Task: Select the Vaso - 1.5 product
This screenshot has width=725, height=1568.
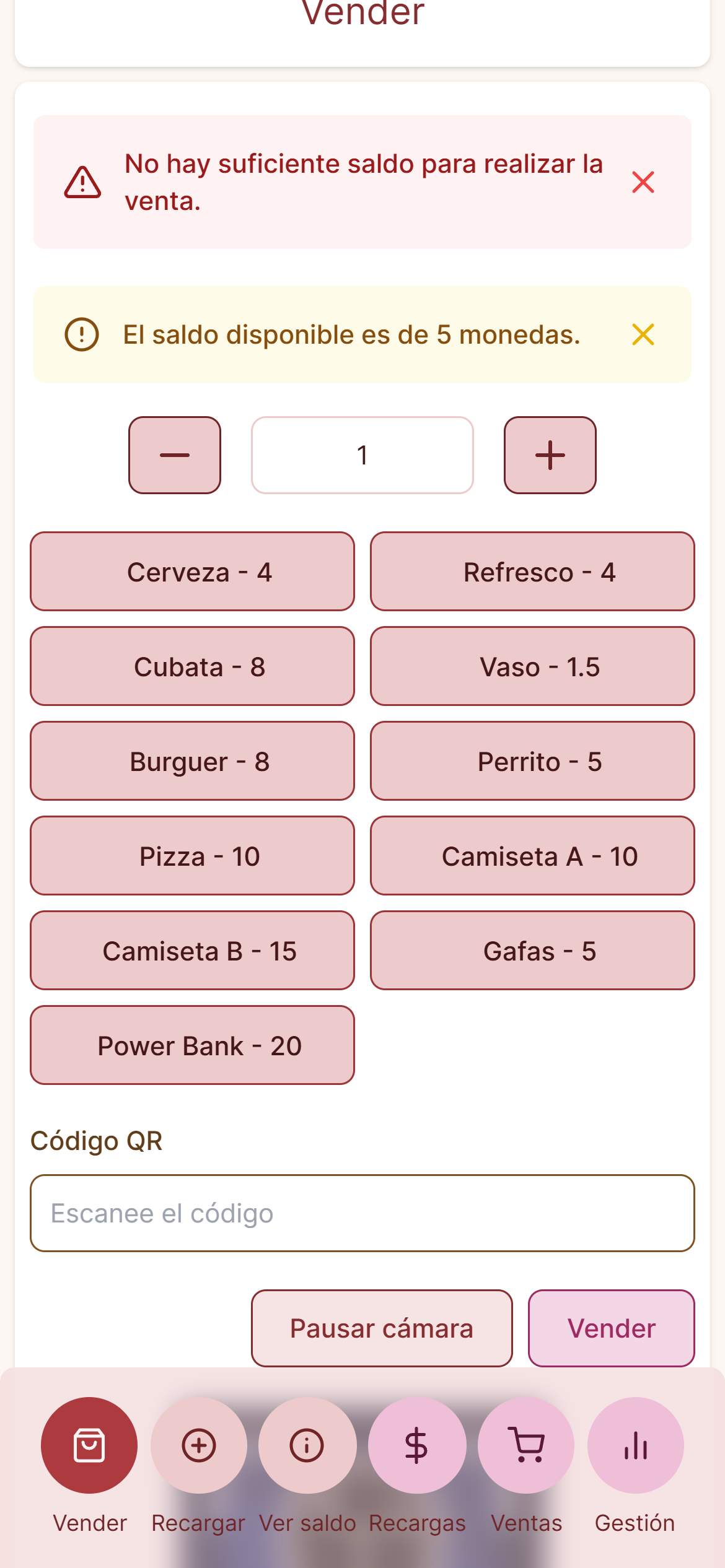Action: coord(532,666)
